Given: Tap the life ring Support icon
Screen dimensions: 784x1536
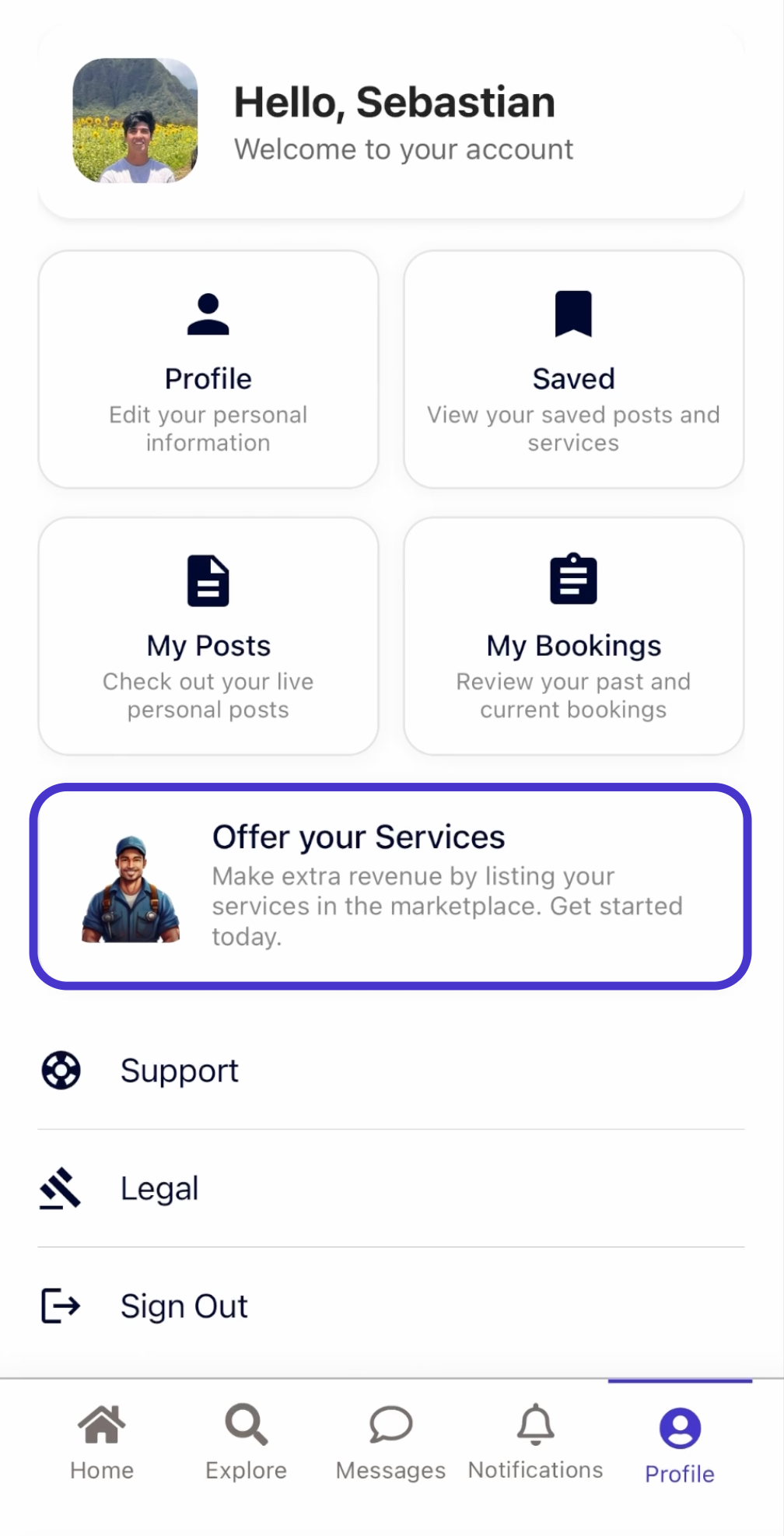Looking at the screenshot, I should click(x=60, y=1070).
